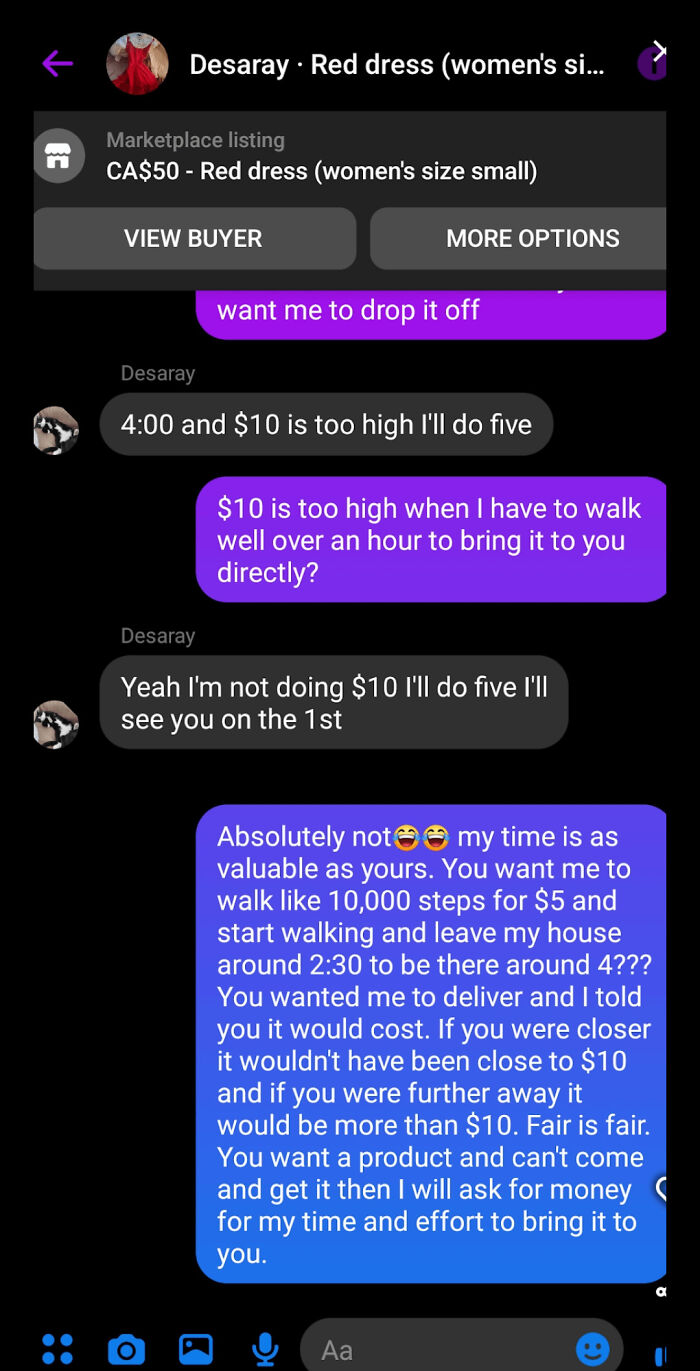Launch the camera from the chat bar
The height and width of the screenshot is (1371, 700).
click(126, 1350)
